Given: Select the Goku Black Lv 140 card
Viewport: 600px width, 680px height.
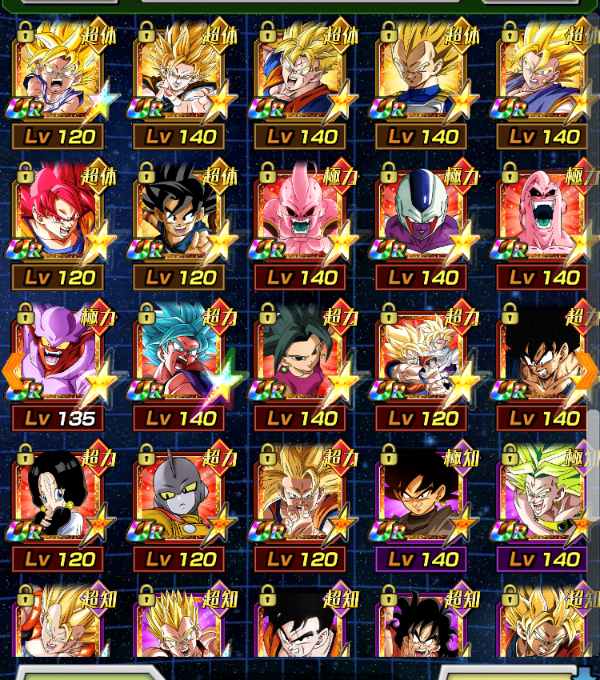Looking at the screenshot, I should point(421,500).
